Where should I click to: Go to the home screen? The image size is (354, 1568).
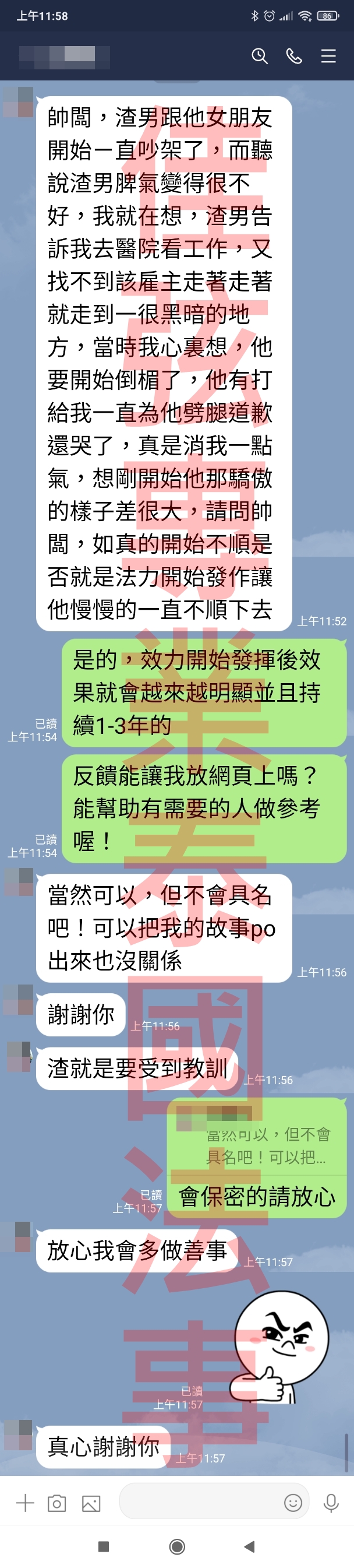pos(177,1546)
